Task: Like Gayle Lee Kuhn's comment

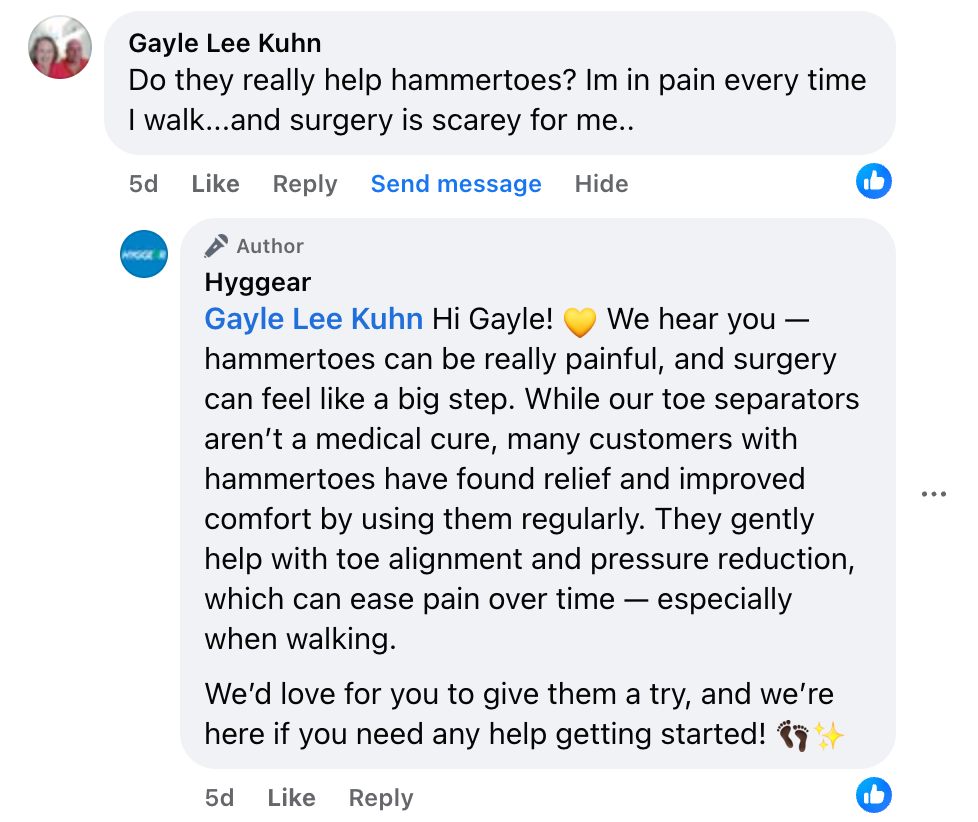Action: tap(215, 184)
